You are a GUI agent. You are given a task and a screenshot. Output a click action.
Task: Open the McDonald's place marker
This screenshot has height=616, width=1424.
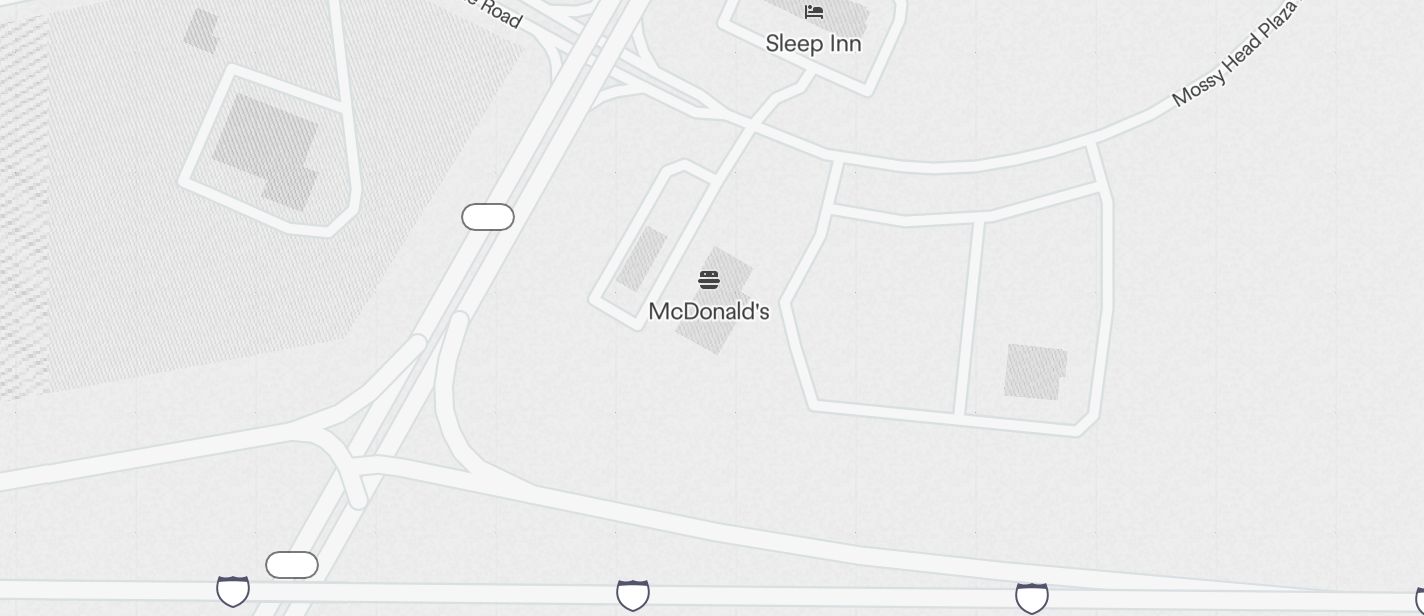point(709,280)
